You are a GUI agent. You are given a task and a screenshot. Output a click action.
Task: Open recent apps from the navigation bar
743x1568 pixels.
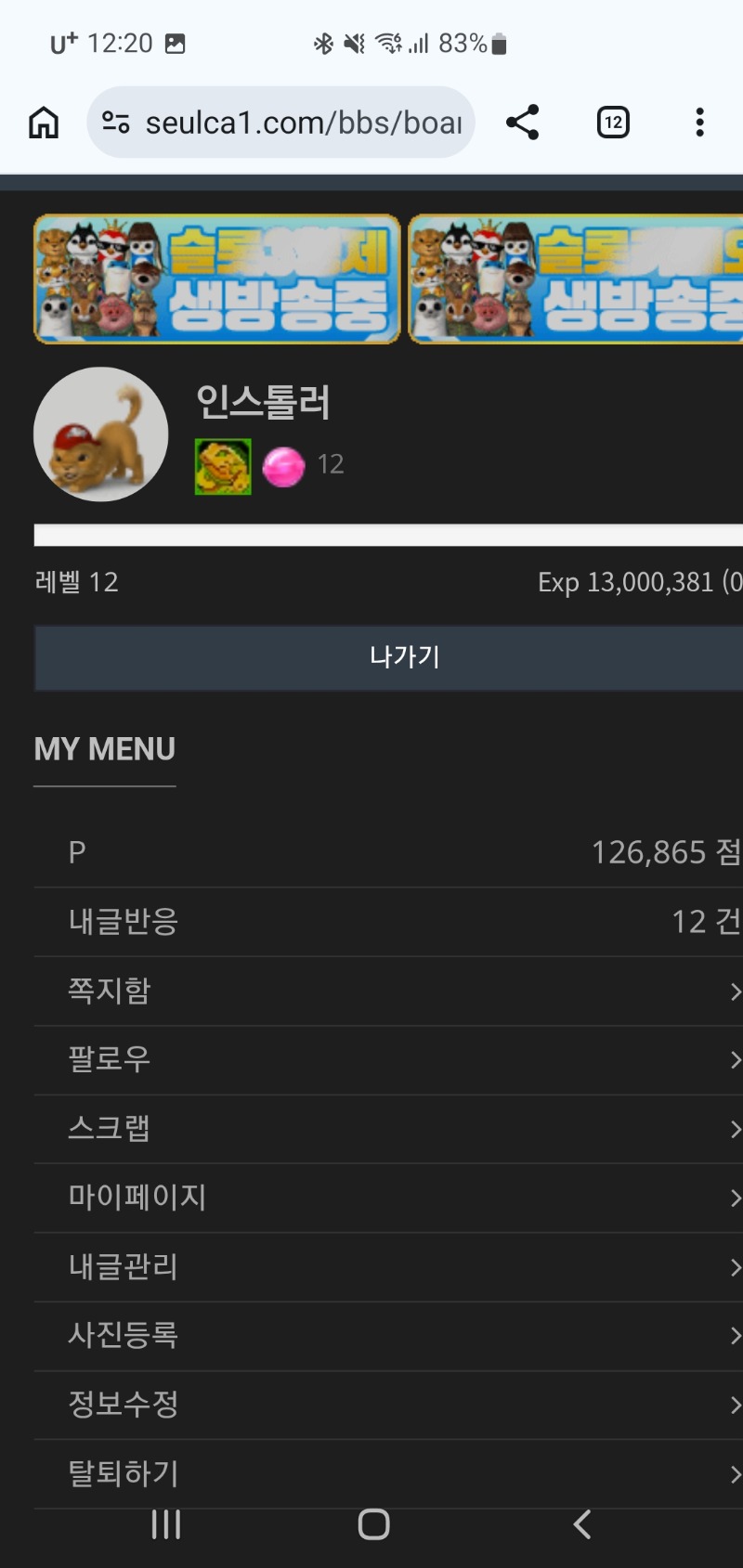pos(166,1524)
